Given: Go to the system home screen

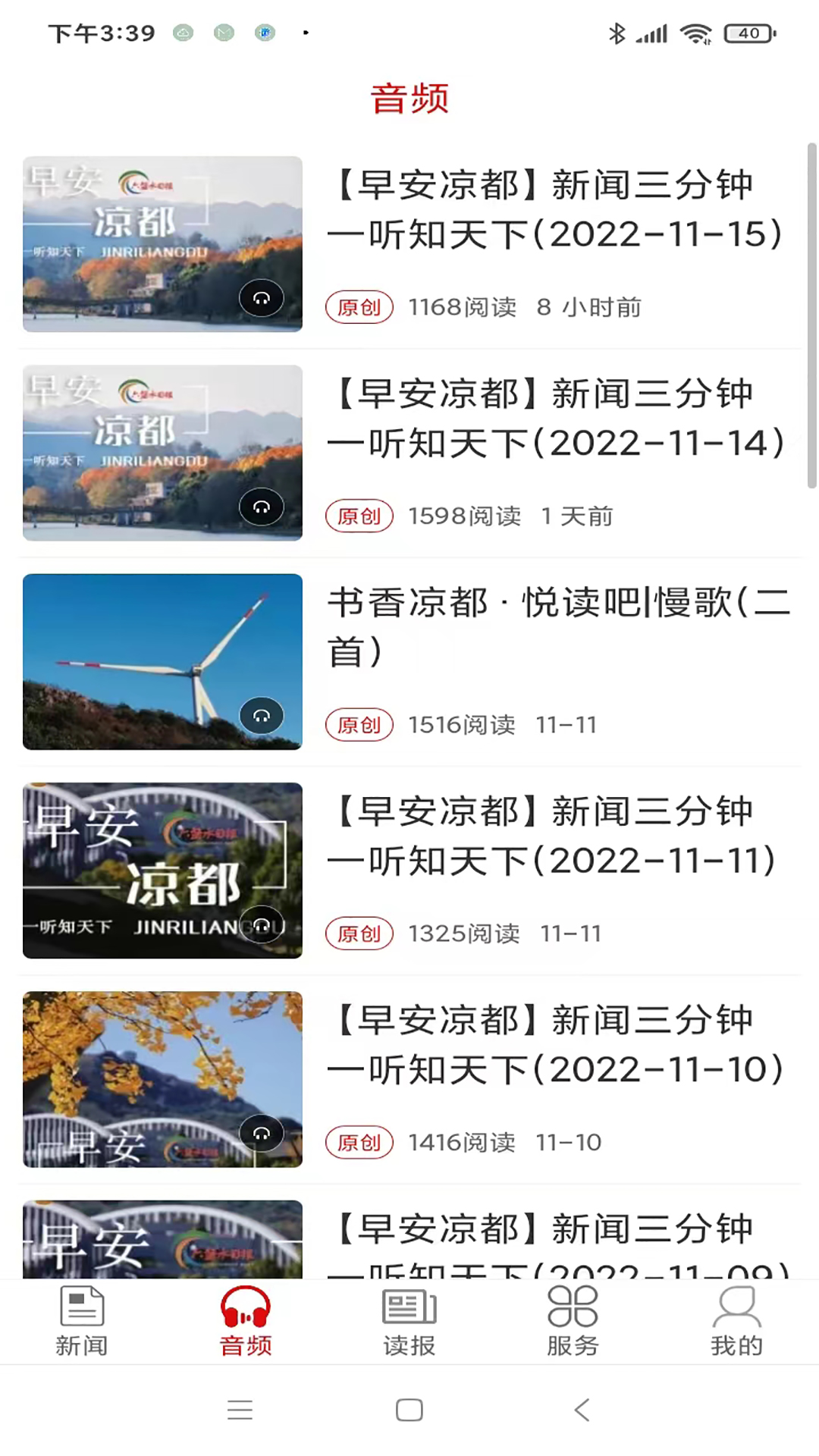Looking at the screenshot, I should 409,1410.
